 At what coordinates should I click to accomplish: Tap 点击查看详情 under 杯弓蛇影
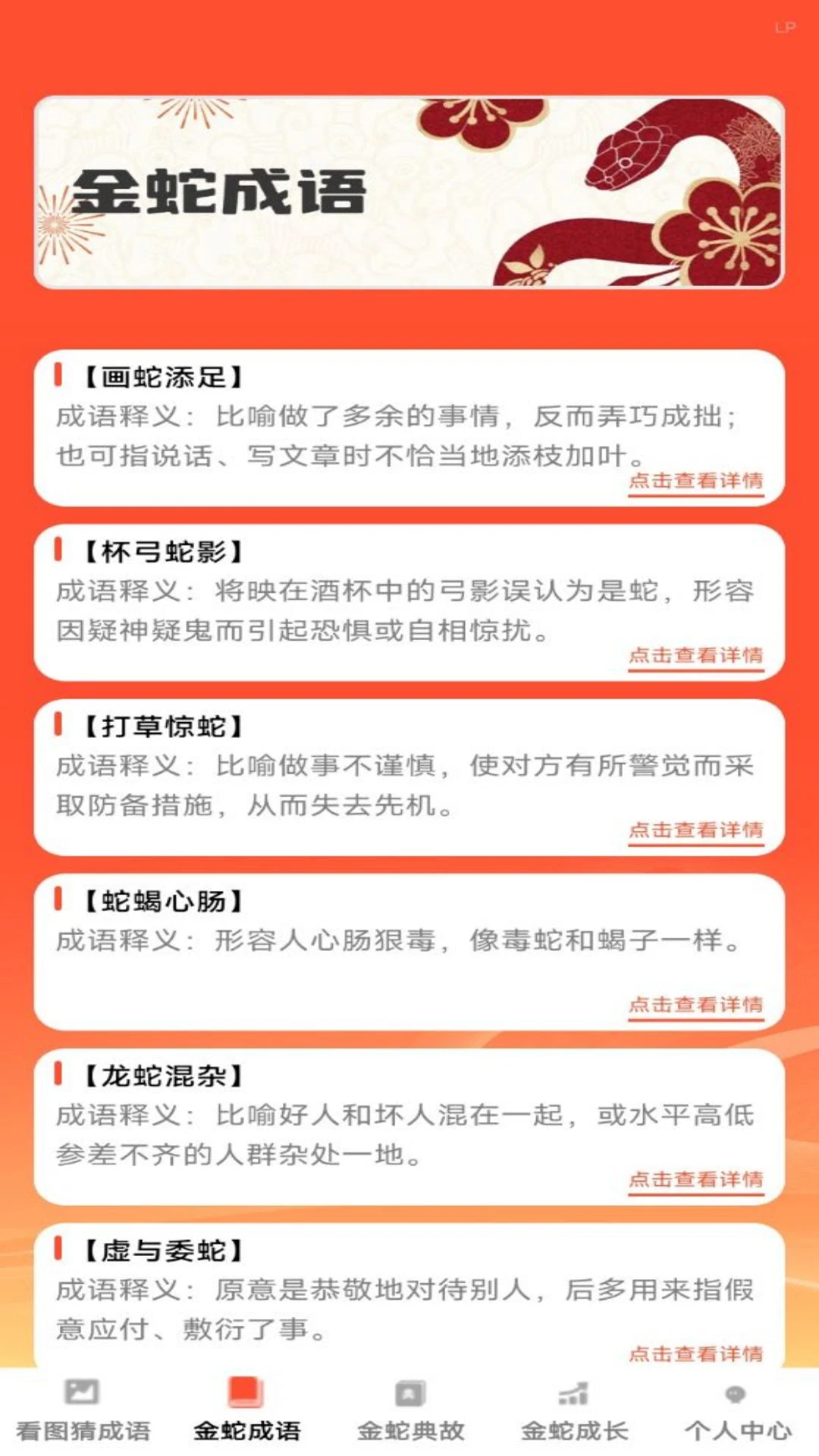coord(695,655)
